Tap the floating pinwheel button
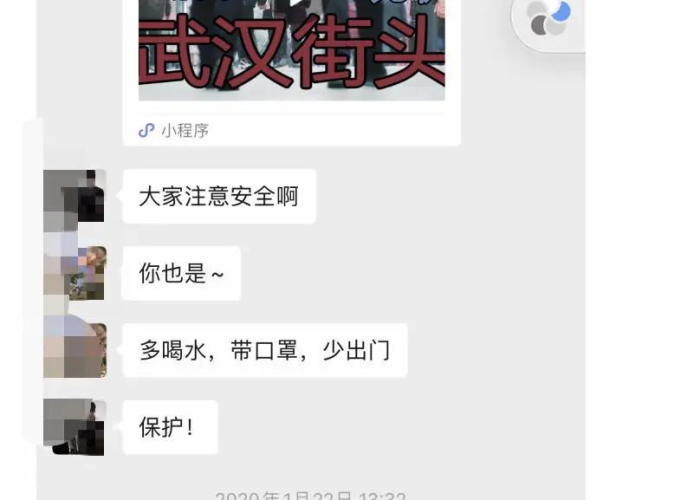The image size is (700, 500). 550,17
